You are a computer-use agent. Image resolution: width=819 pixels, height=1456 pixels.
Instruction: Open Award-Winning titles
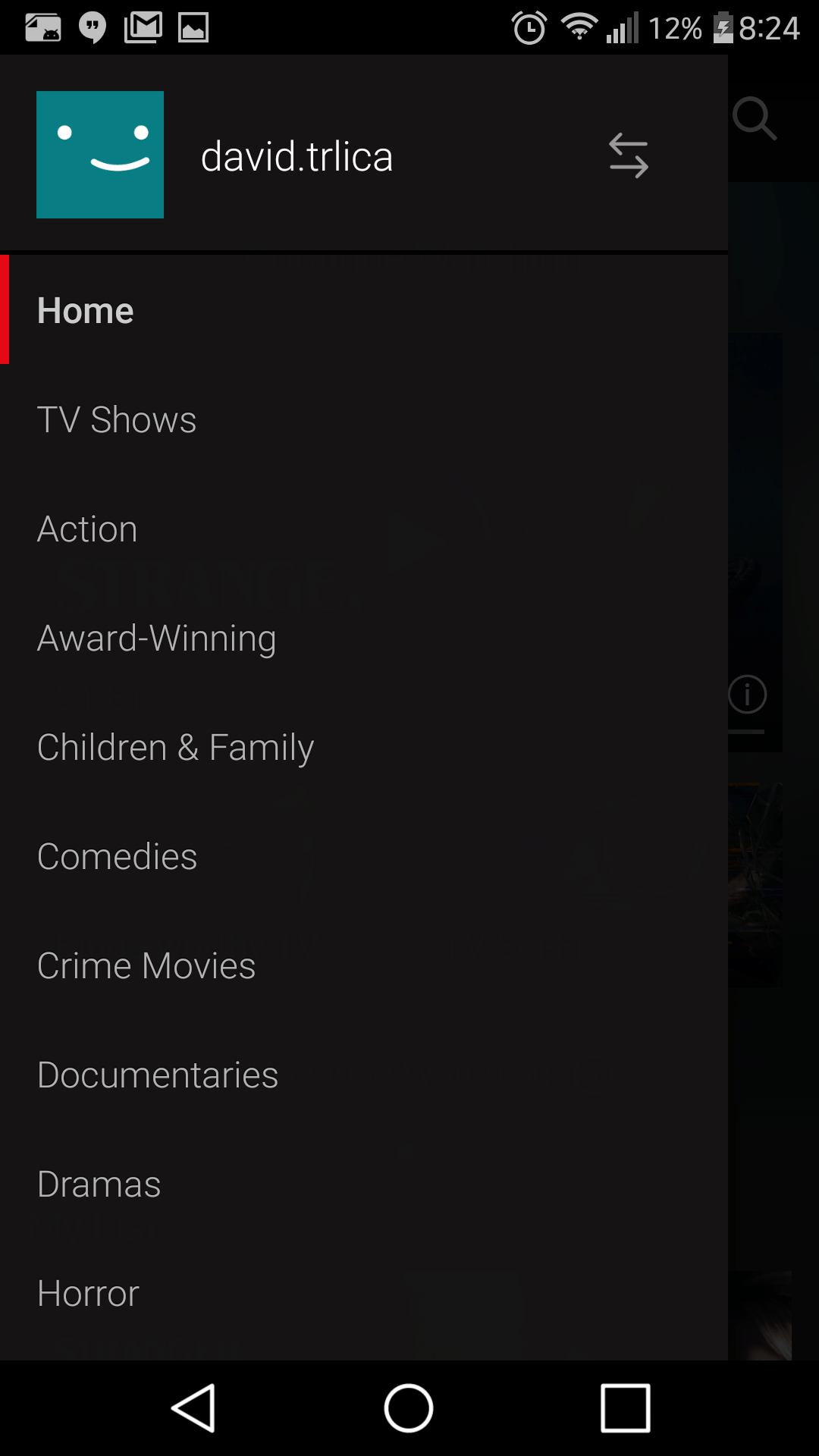[364, 638]
